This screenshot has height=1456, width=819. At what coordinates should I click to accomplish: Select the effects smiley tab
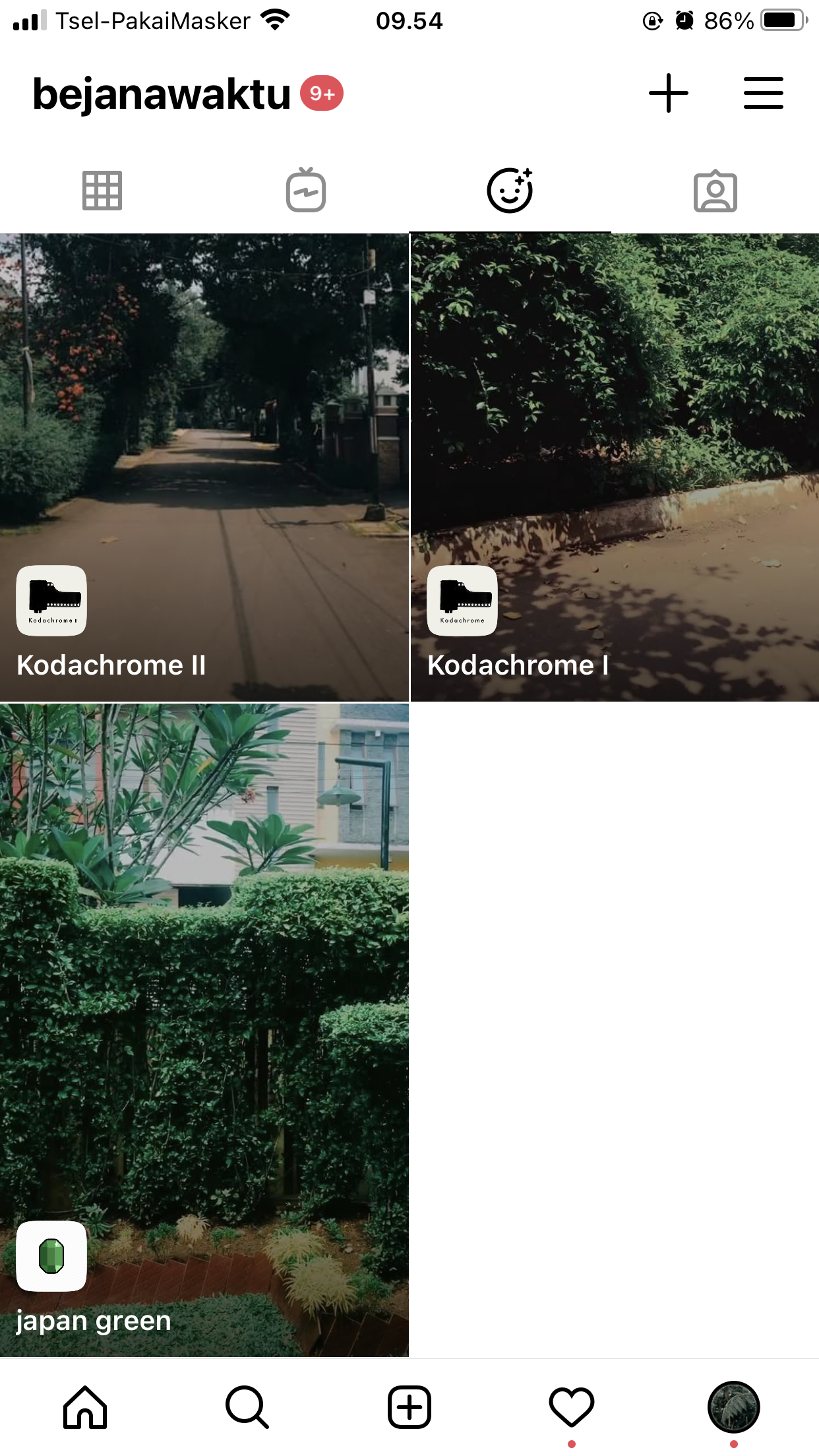(x=510, y=190)
